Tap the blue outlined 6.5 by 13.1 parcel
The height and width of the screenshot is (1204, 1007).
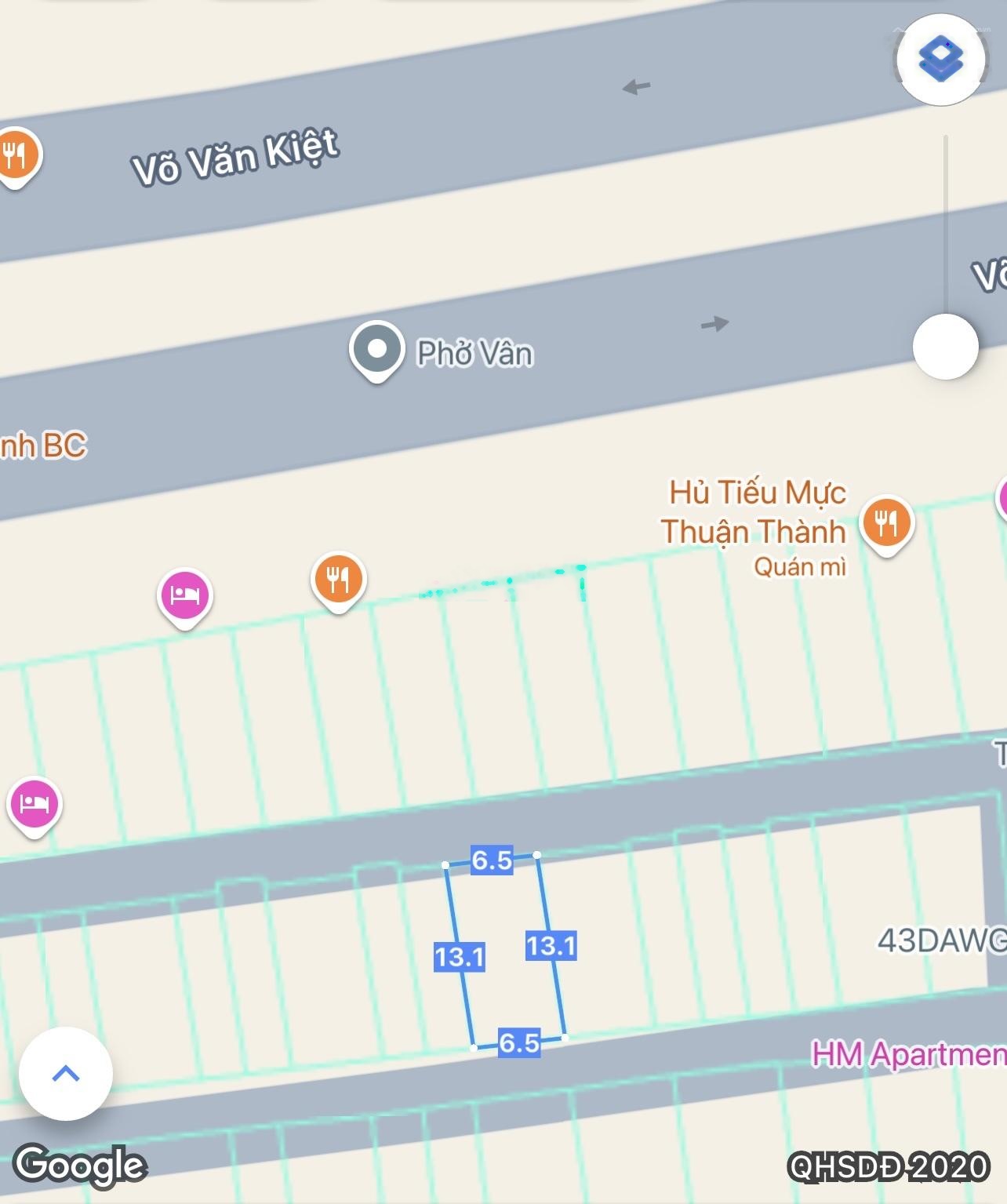point(505,951)
